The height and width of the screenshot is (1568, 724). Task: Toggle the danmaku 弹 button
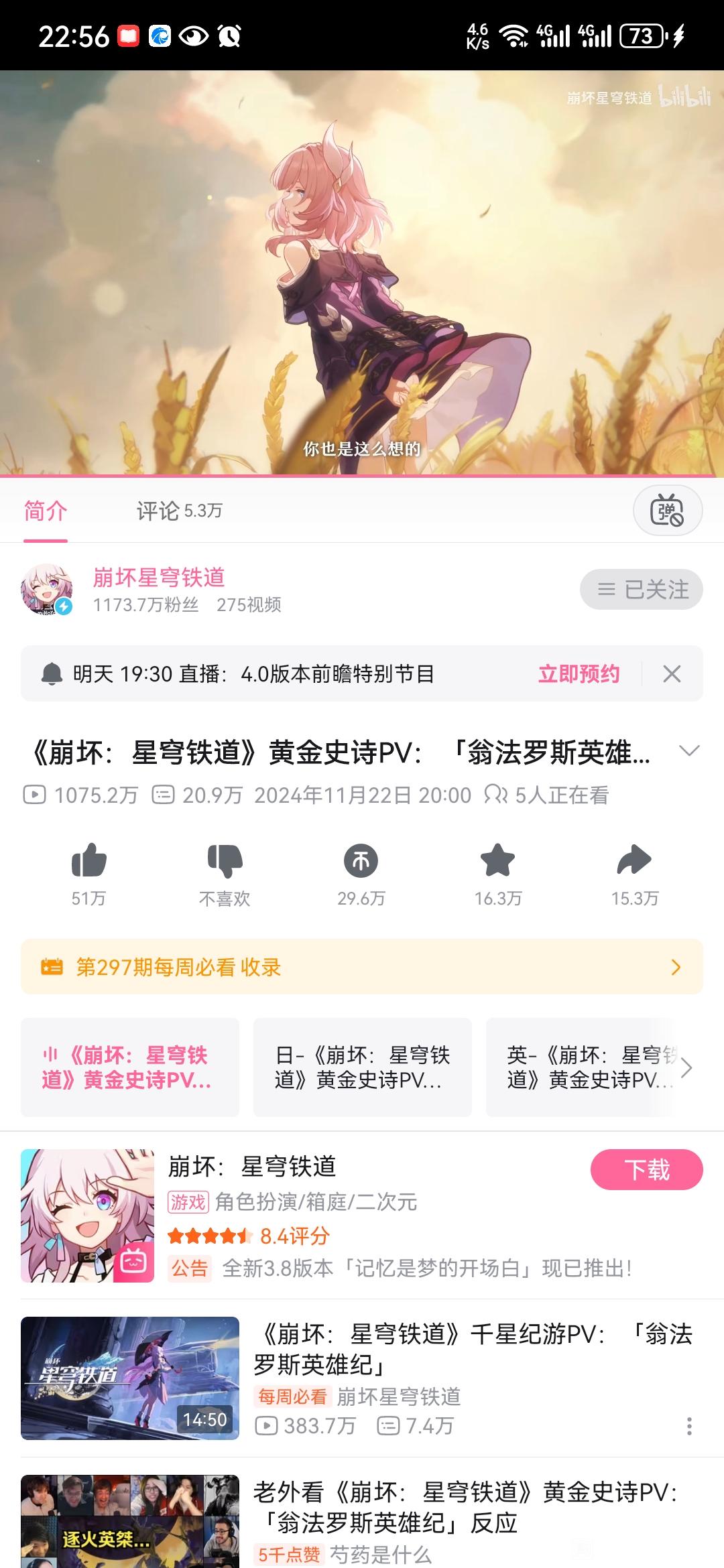667,511
